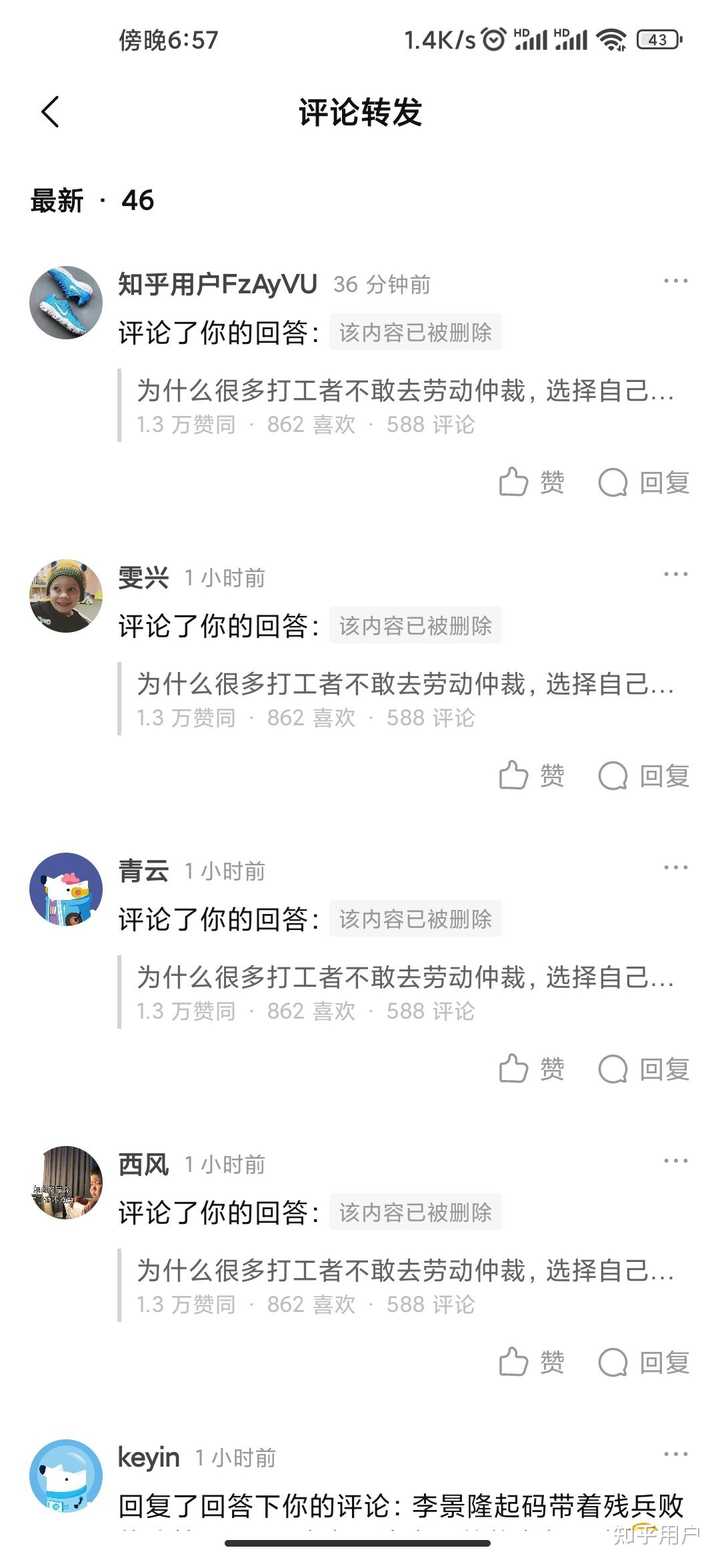Like 青云's comment
This screenshot has width=720, height=1560.
532,1069
